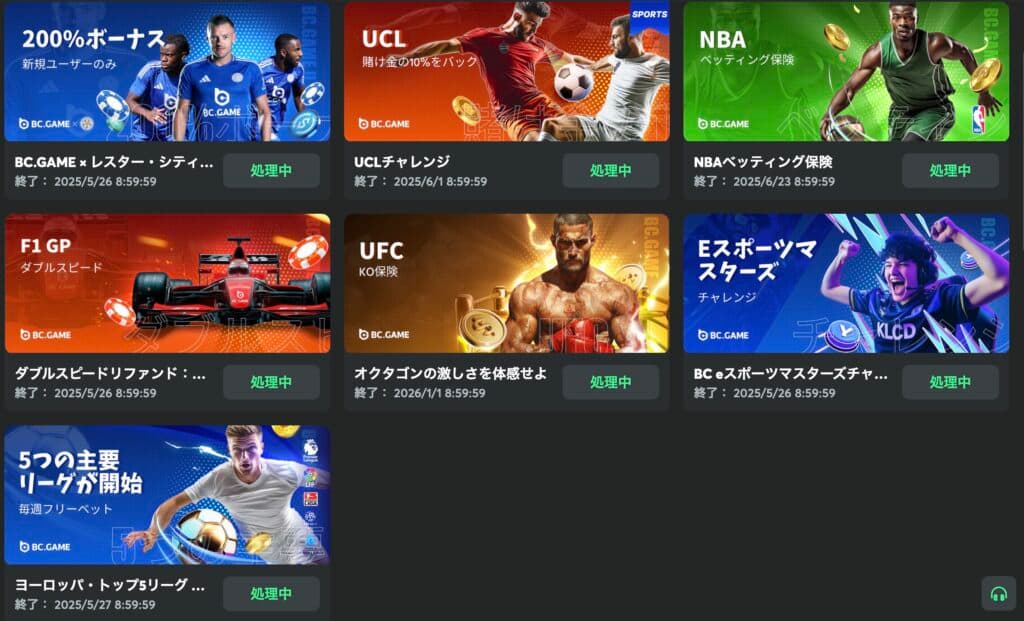This screenshot has width=1024, height=621.
Task: Open the headset customer support chat
Action: pyautogui.click(x=998, y=594)
